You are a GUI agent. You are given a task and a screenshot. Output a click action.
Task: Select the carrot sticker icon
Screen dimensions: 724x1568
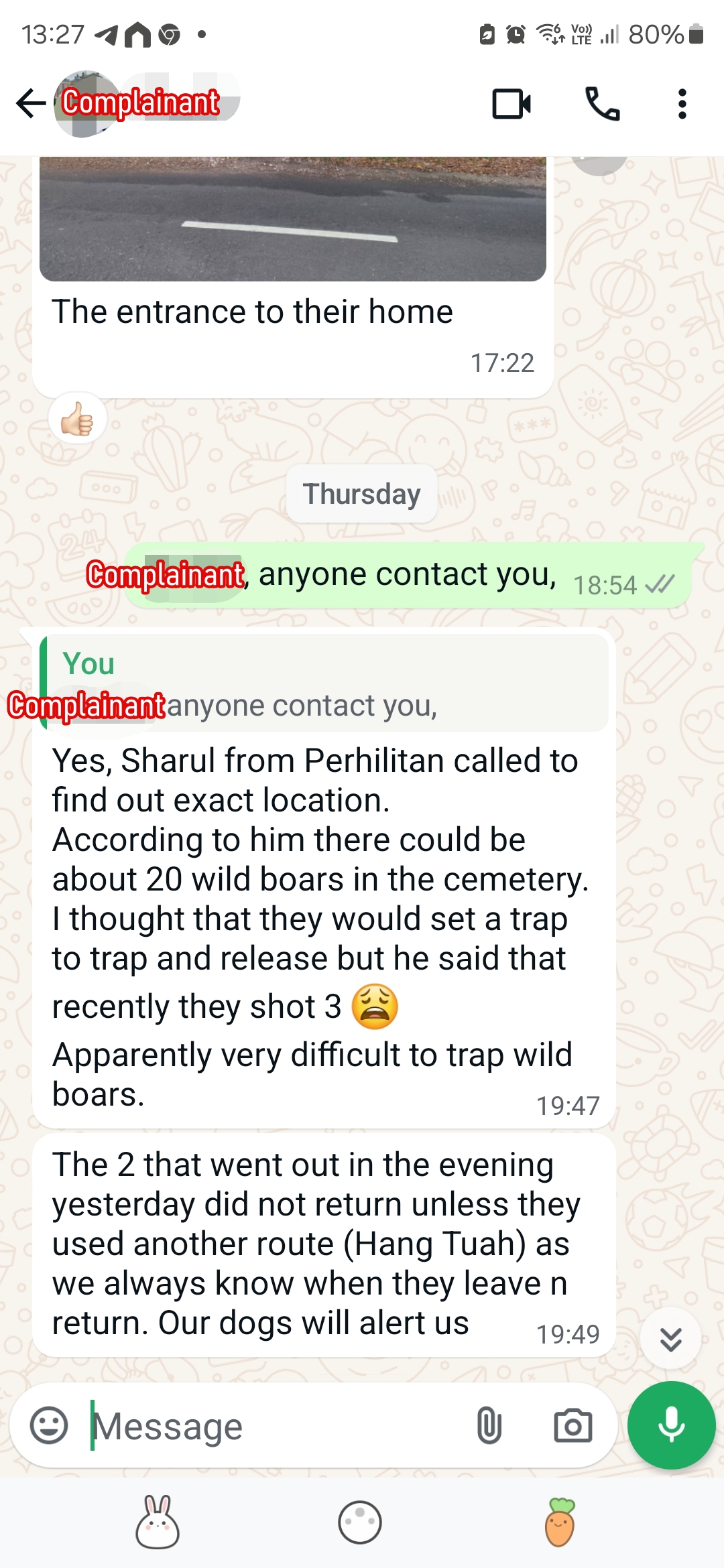pos(560,1522)
